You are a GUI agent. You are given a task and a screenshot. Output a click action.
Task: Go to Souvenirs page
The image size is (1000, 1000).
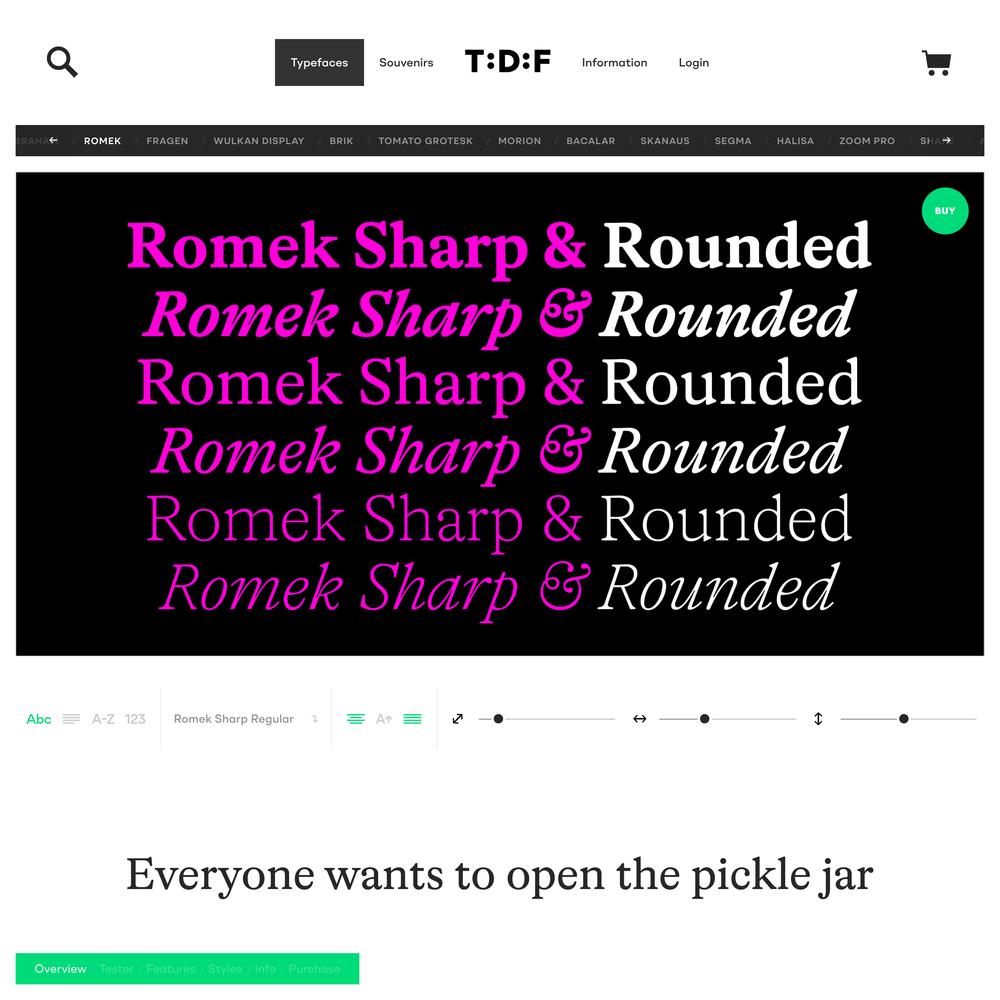406,62
